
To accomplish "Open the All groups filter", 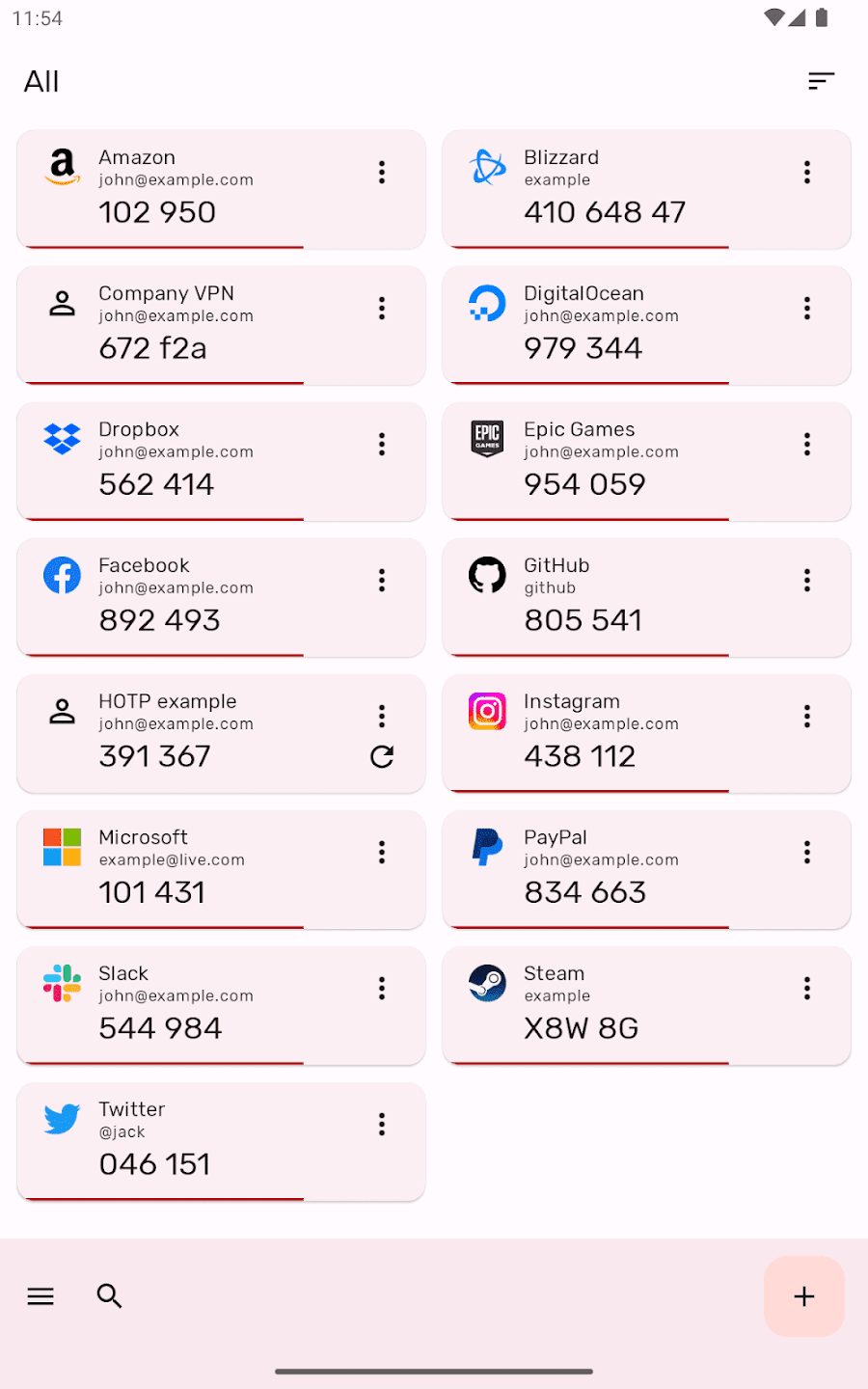I will tap(41, 82).
